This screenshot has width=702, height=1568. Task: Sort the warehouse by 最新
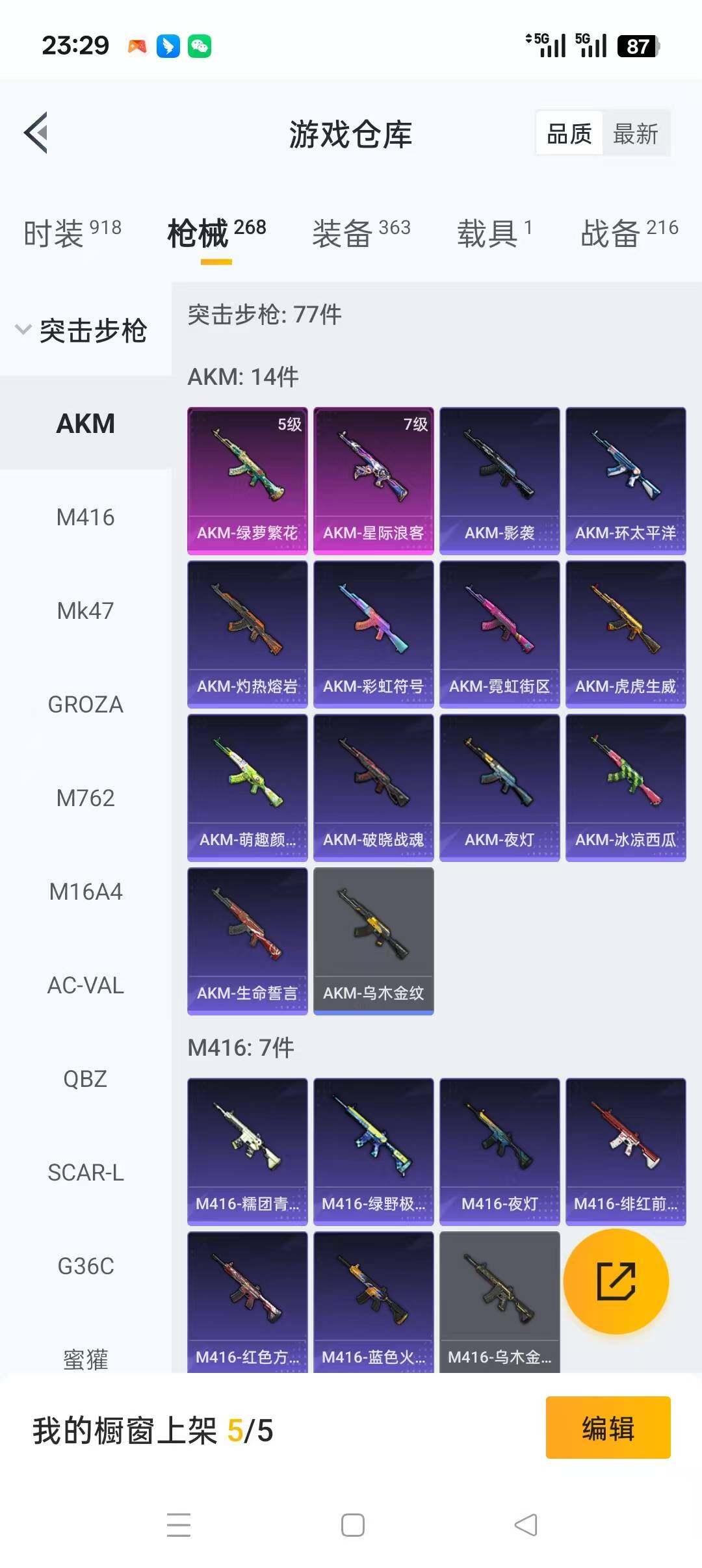point(635,134)
